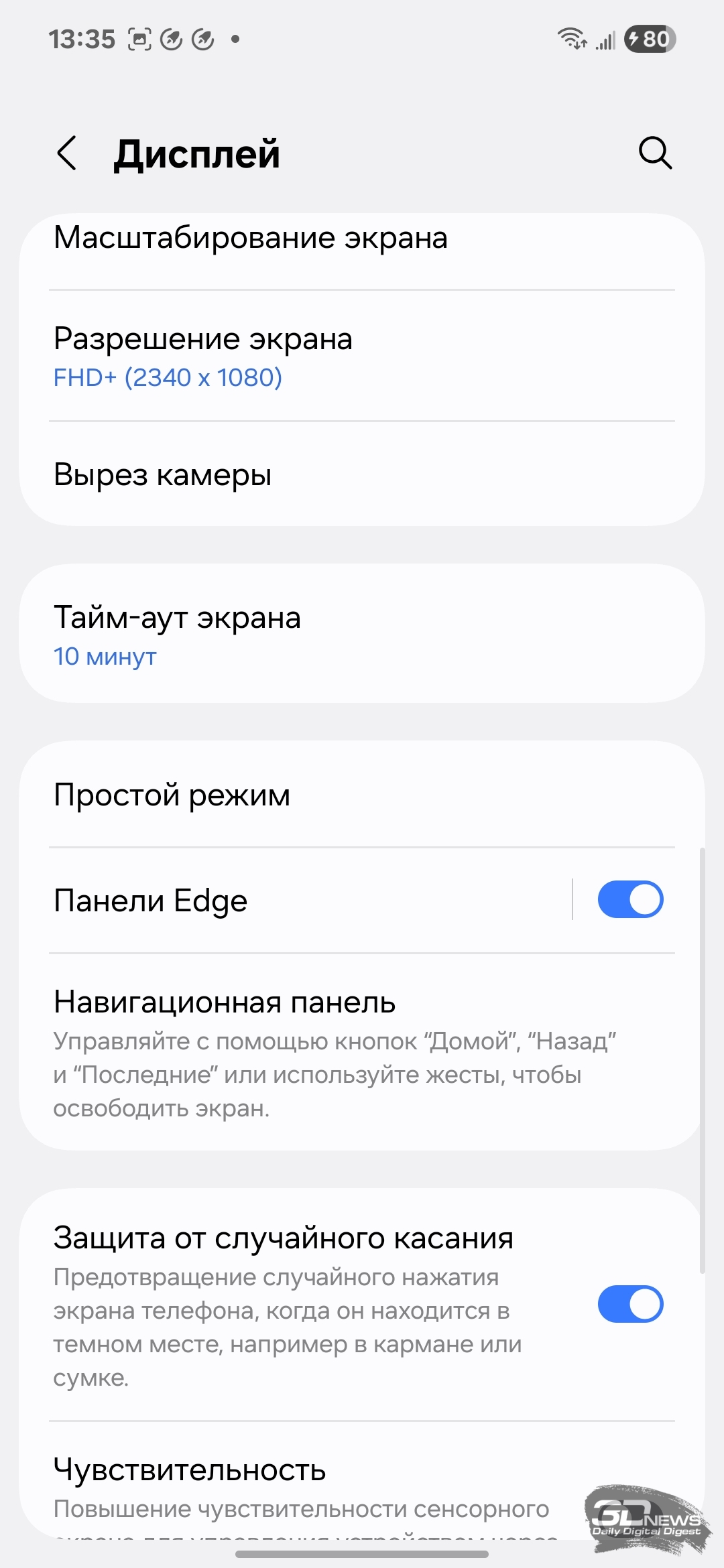Disable Защита от случайного касания switch
The height and width of the screenshot is (1568, 724).
point(630,1304)
